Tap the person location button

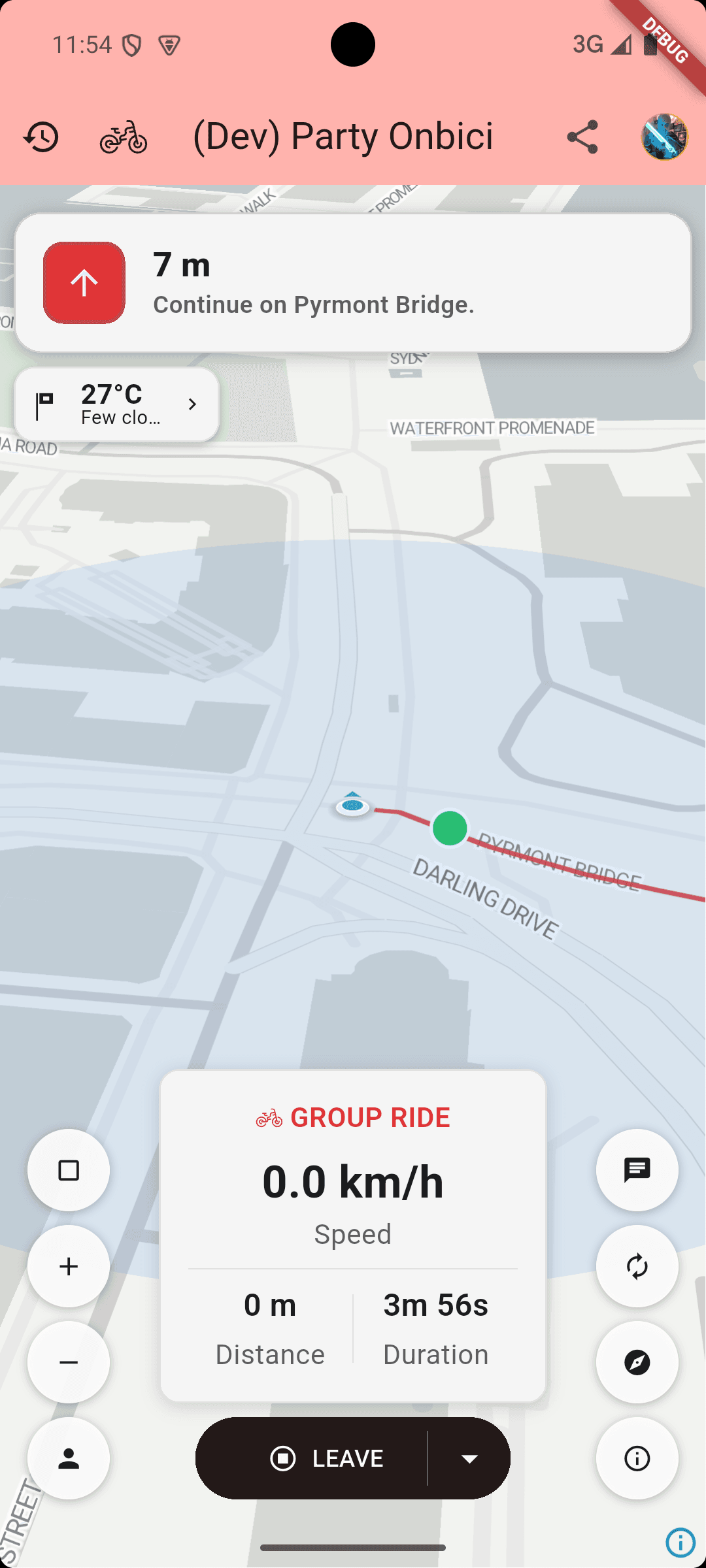click(69, 1458)
